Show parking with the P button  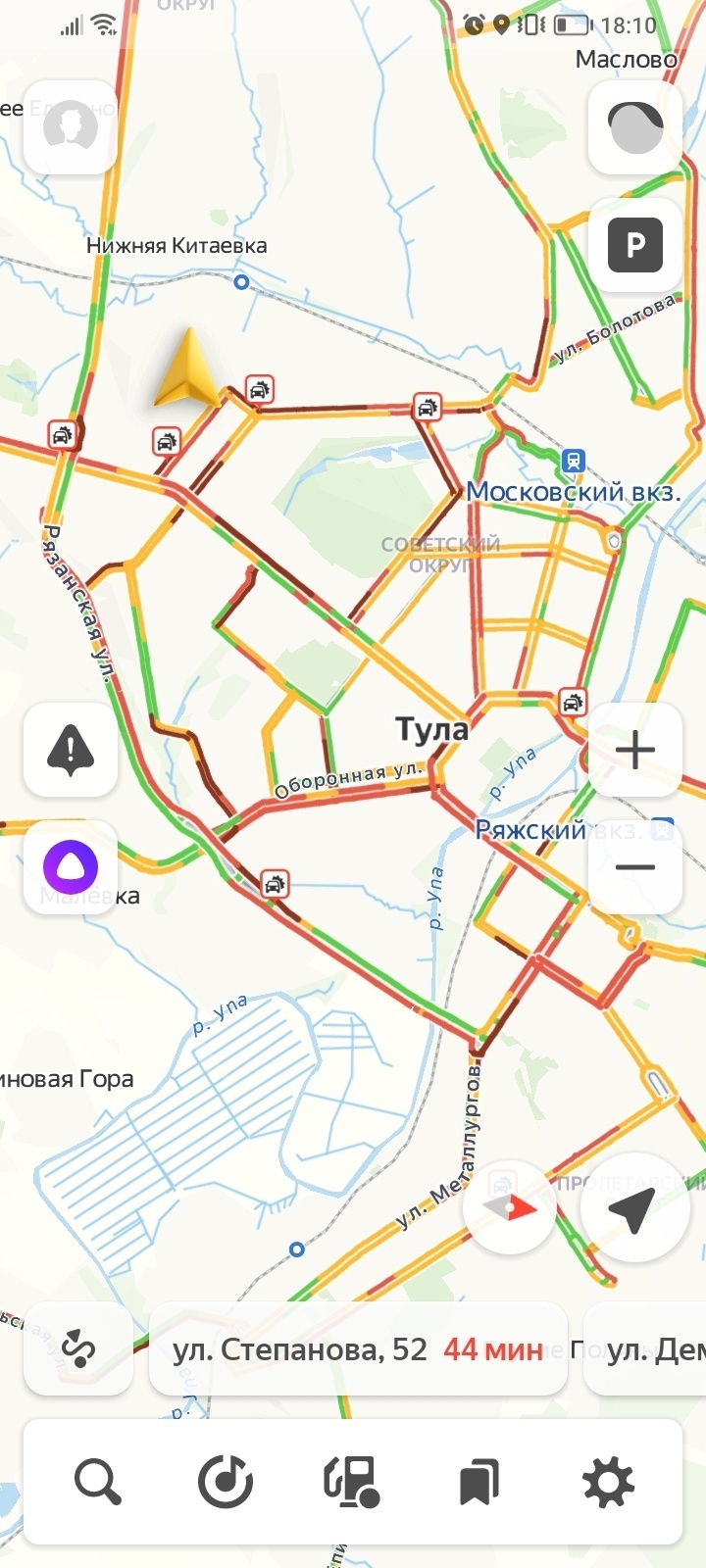point(635,245)
